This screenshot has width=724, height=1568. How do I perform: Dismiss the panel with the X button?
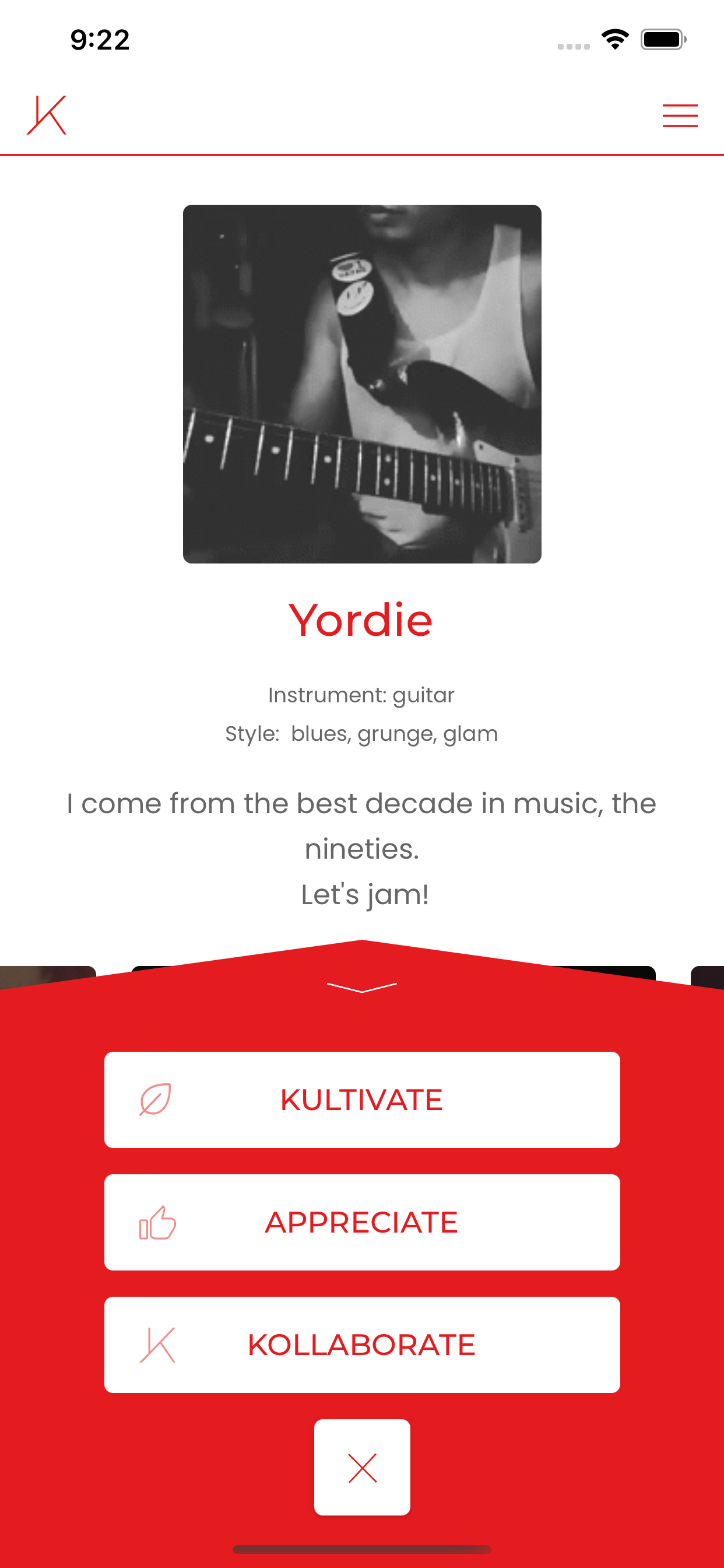(x=362, y=1467)
